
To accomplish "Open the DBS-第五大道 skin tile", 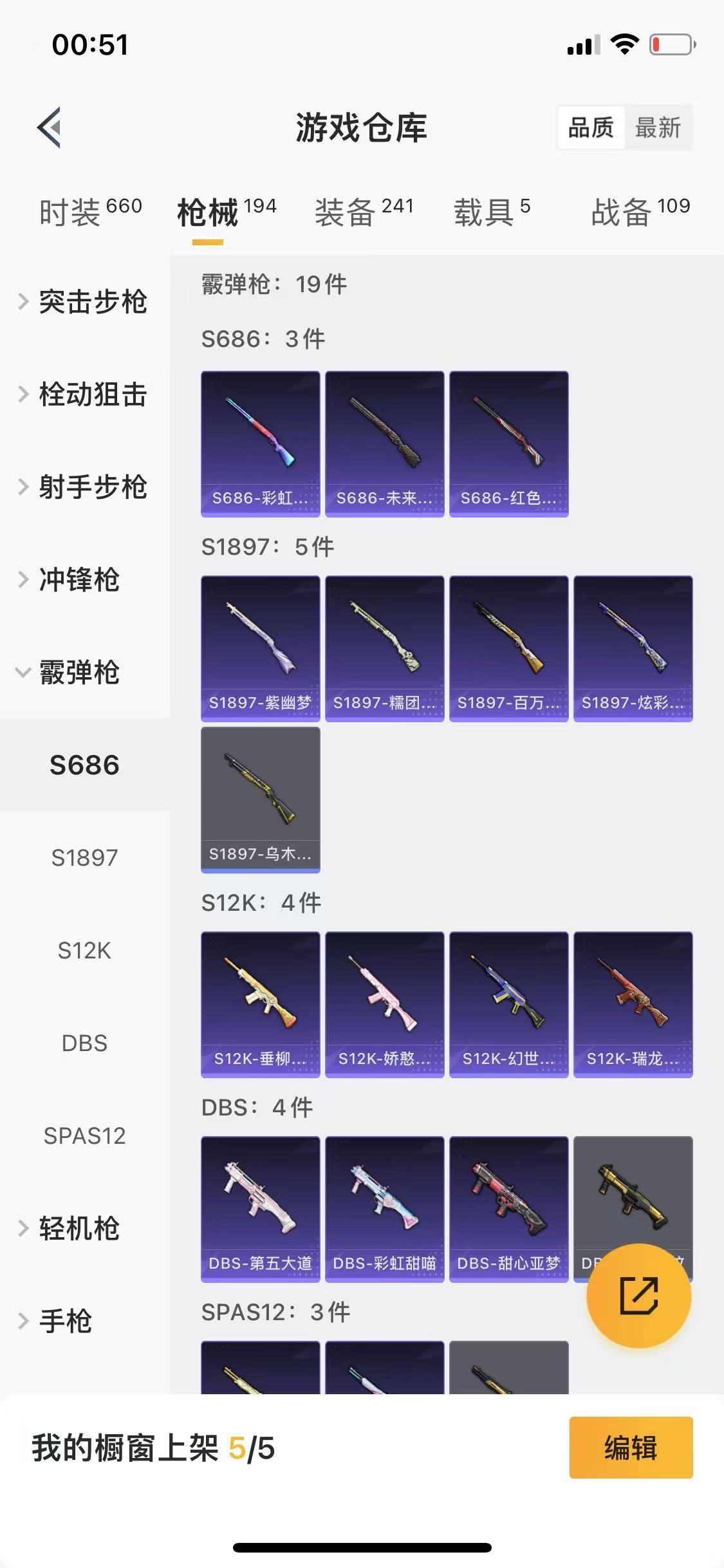I will click(x=260, y=1209).
